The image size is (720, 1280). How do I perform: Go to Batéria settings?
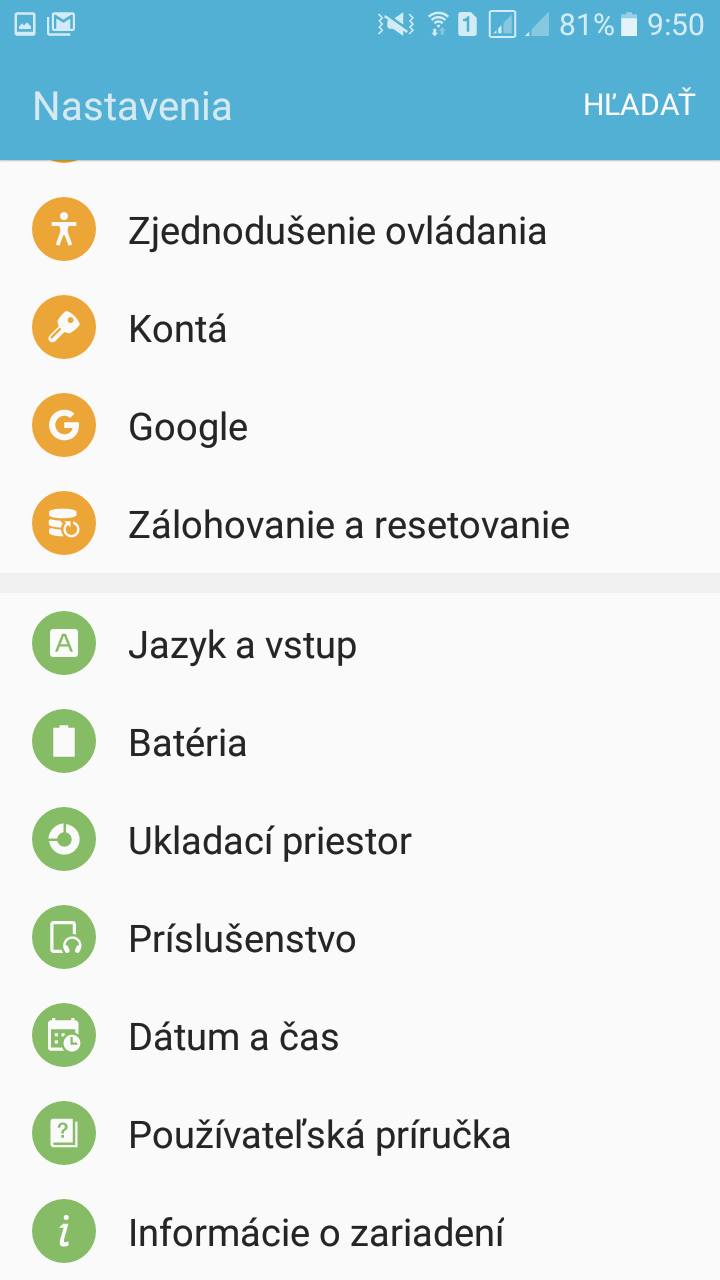click(360, 743)
